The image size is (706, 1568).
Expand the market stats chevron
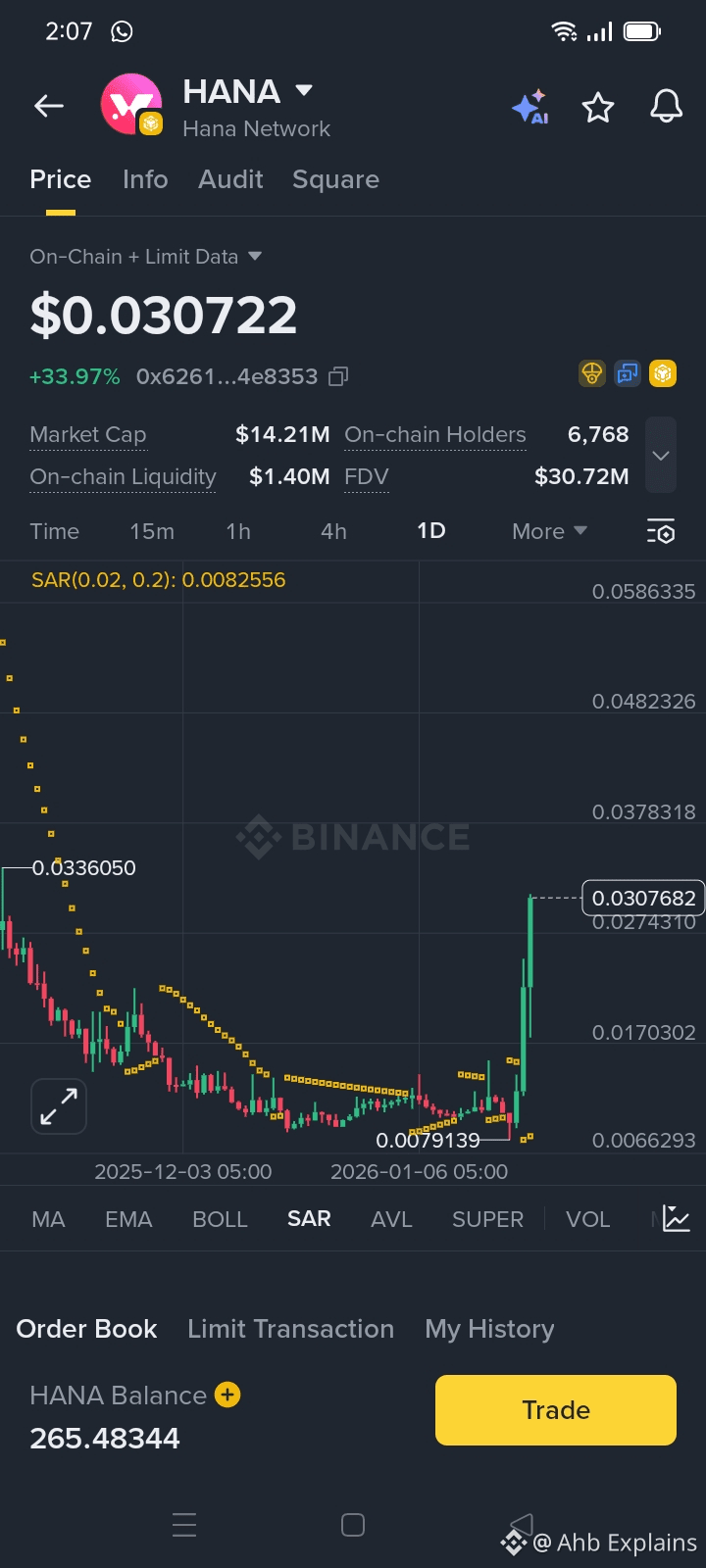pos(661,456)
